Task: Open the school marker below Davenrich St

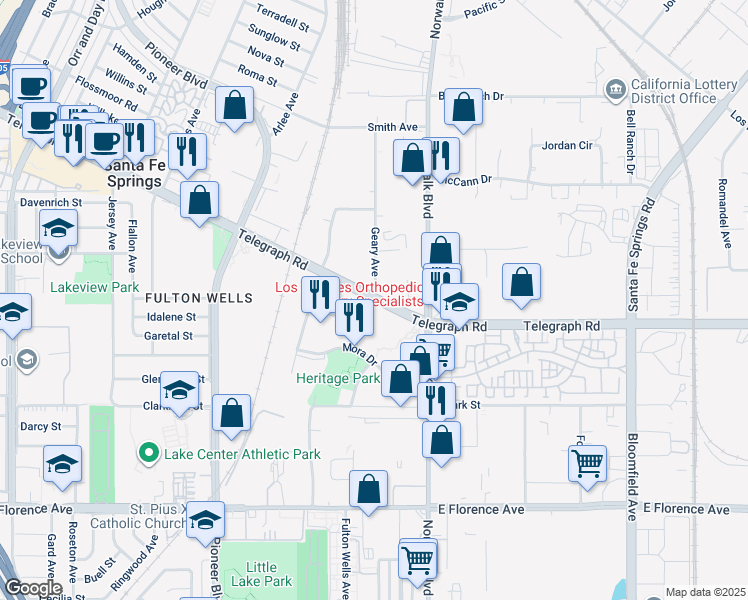Action: 58,229
